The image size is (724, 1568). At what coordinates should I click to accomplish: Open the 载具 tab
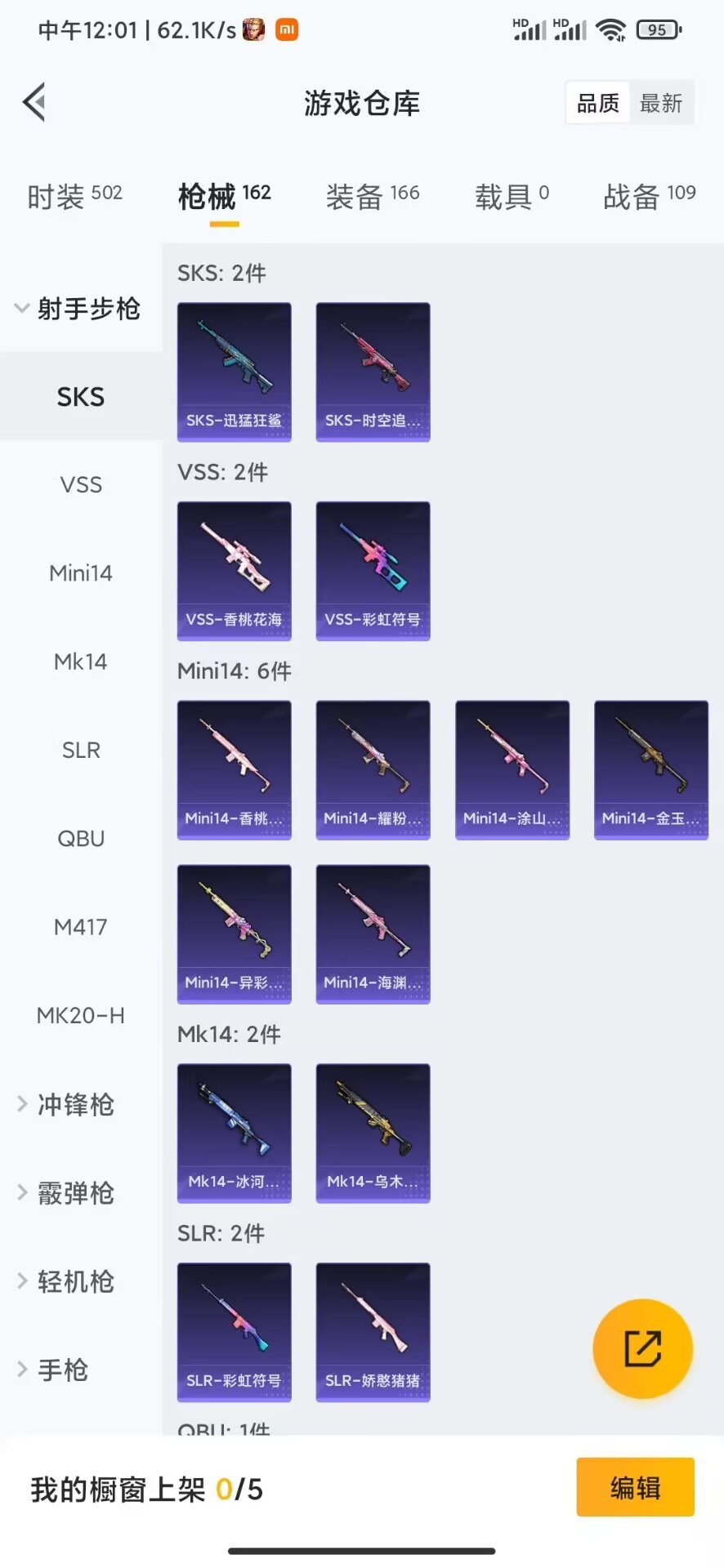pyautogui.click(x=512, y=196)
